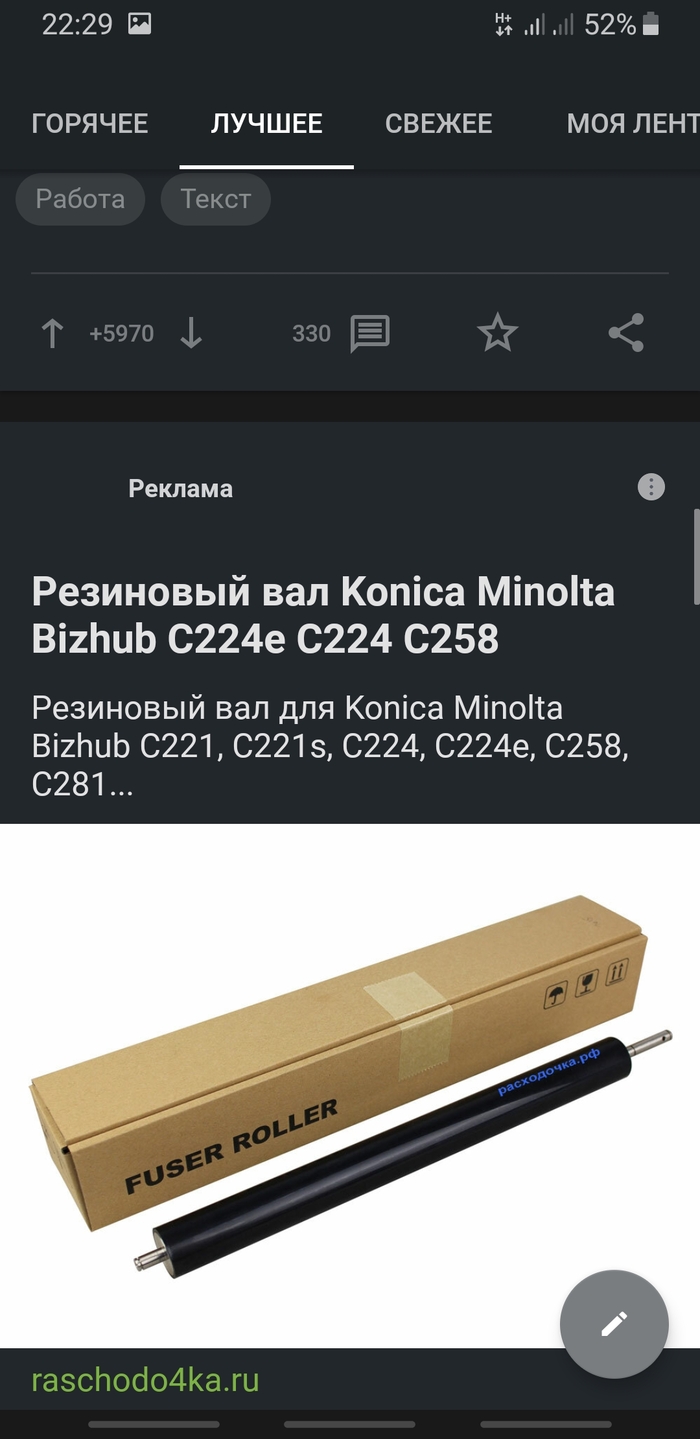
Task: Switch to the Свежее tab
Action: coord(438,123)
